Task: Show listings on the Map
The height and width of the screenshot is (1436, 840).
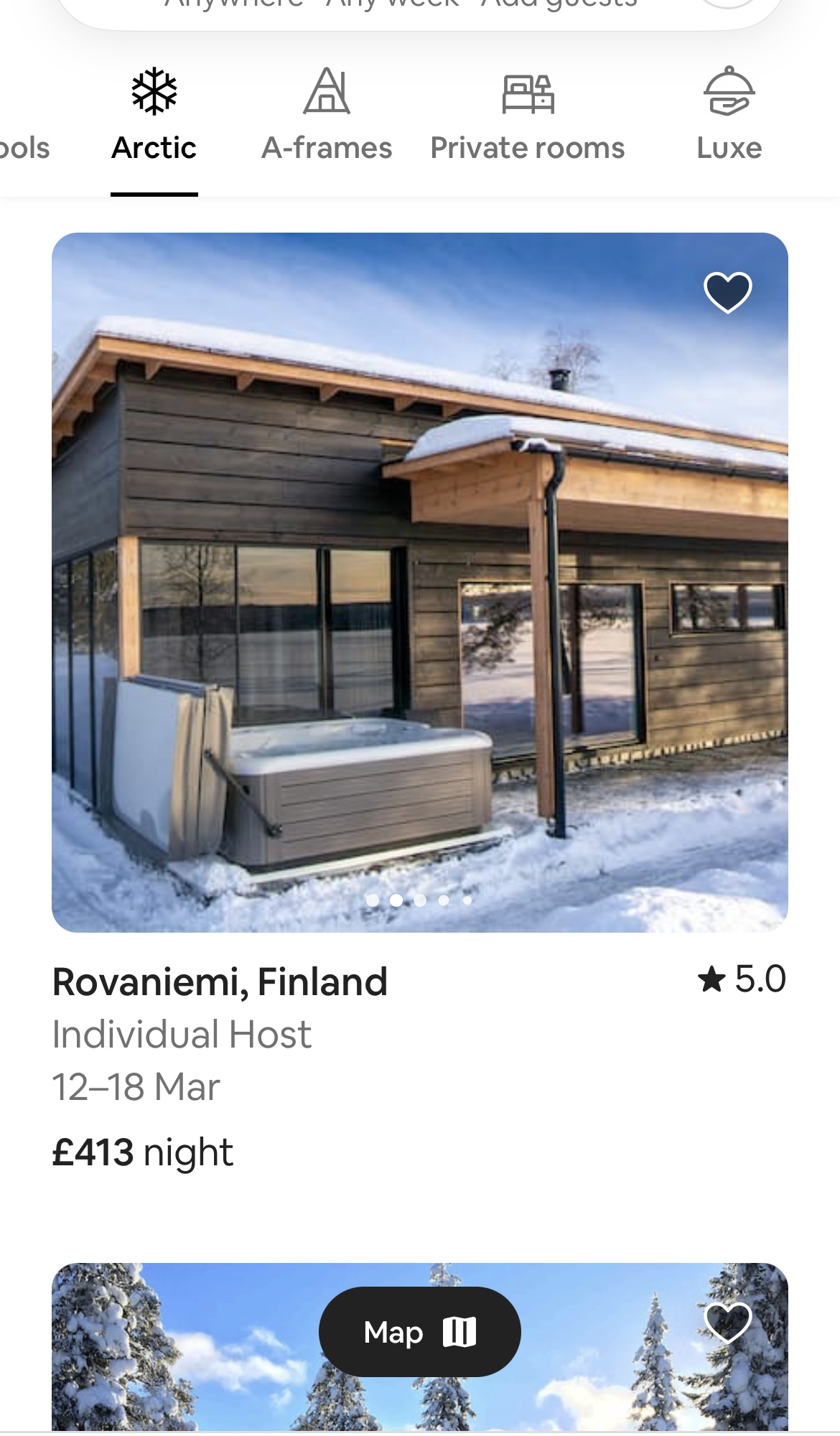Action: tap(420, 1332)
